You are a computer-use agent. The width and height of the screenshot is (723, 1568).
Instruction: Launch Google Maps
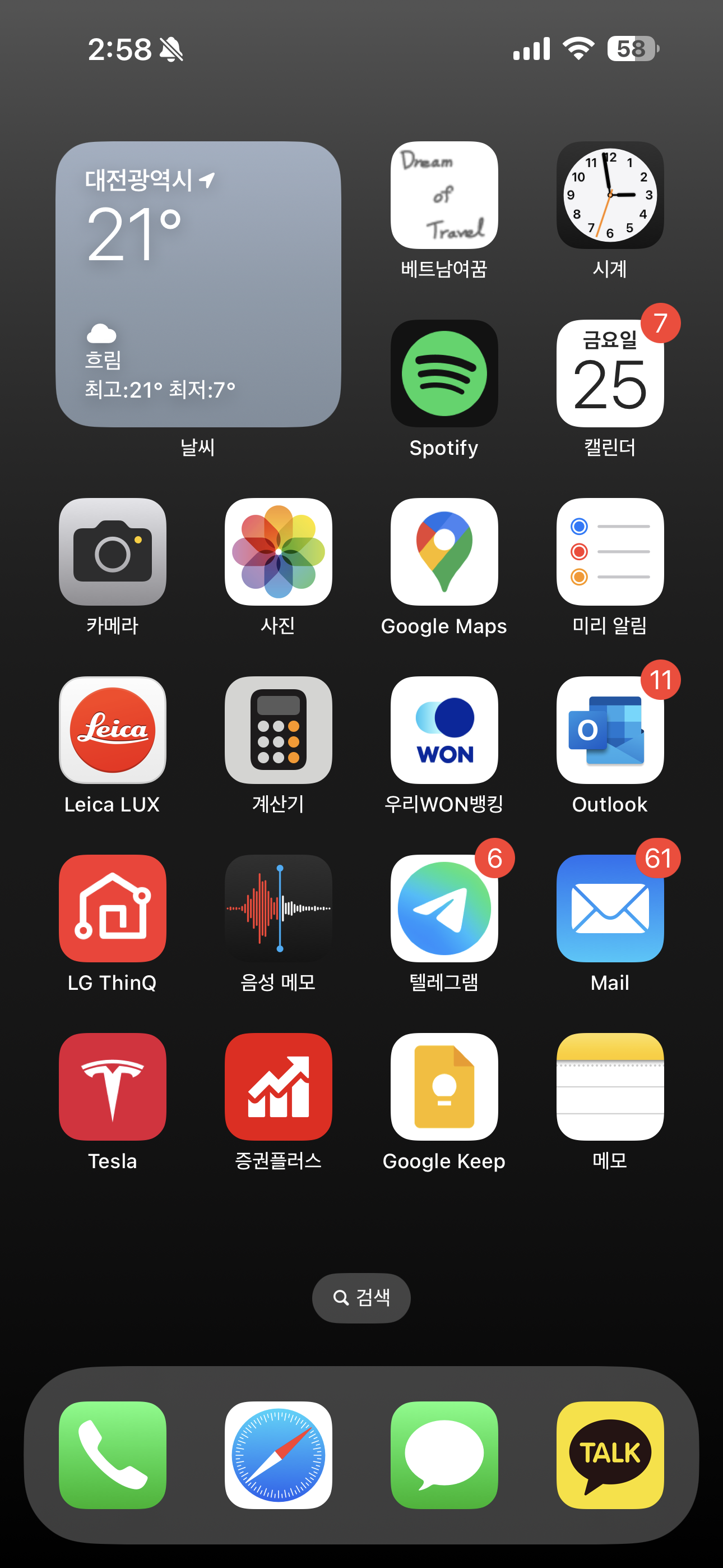[444, 551]
